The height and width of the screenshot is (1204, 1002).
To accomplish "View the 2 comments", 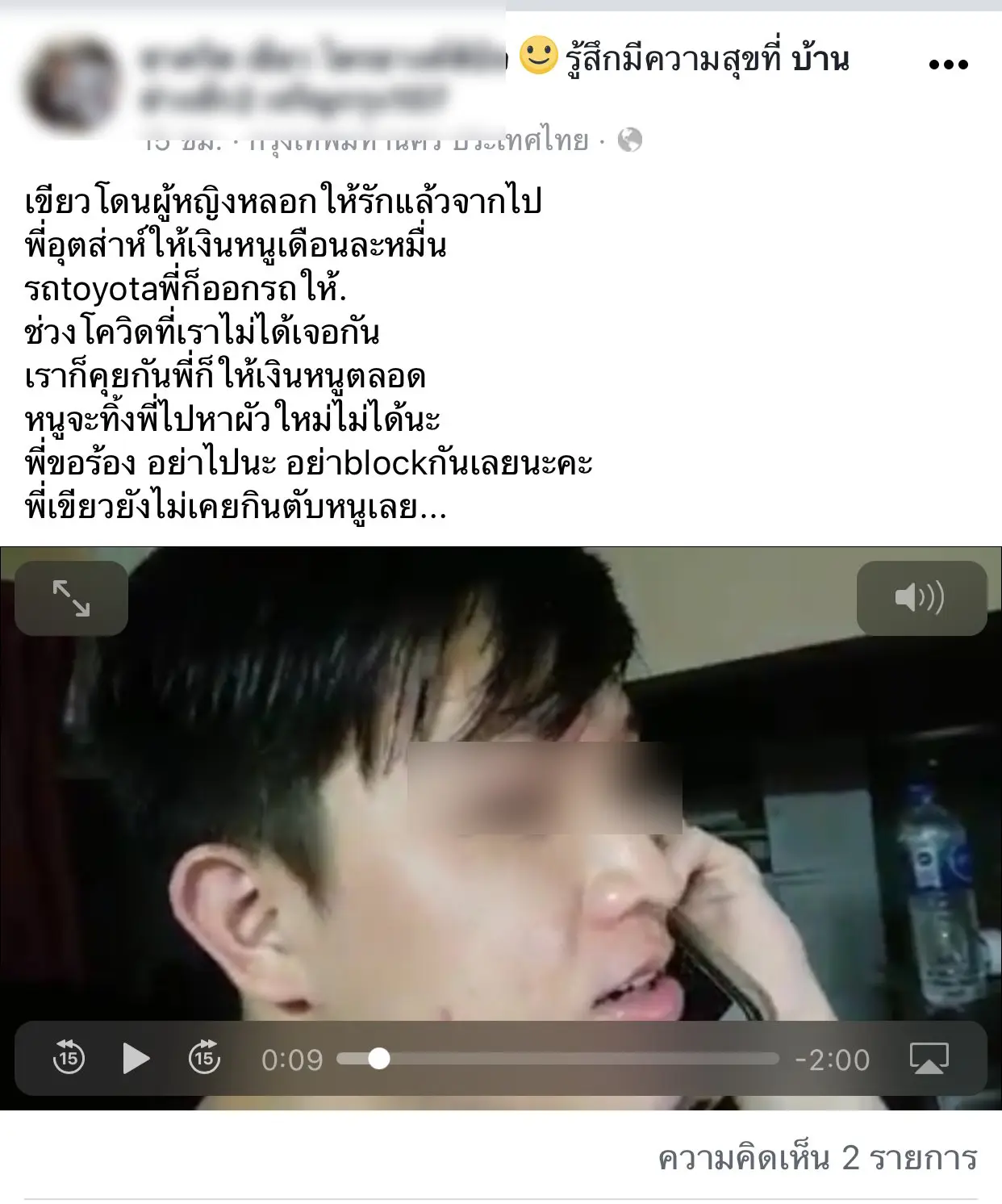I will point(816,1158).
